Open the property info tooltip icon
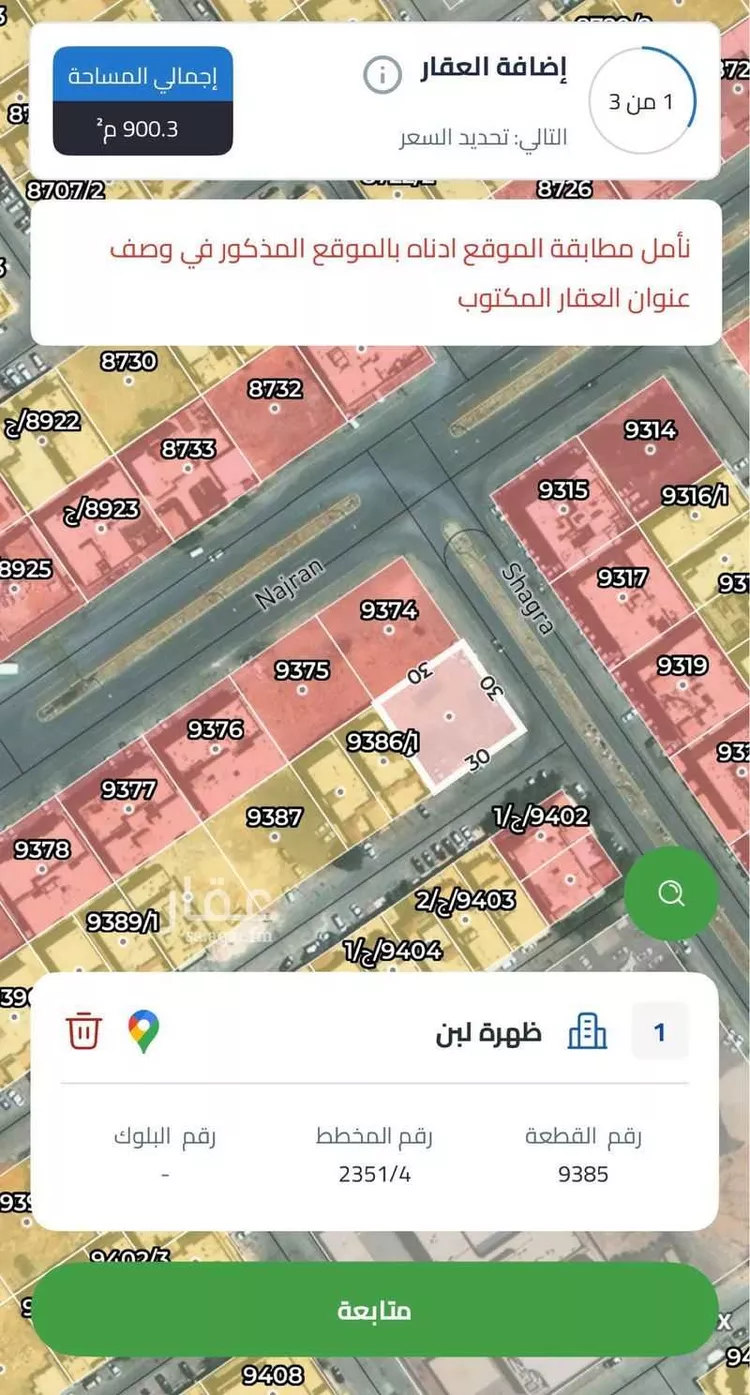The width and height of the screenshot is (750, 1395). click(381, 76)
